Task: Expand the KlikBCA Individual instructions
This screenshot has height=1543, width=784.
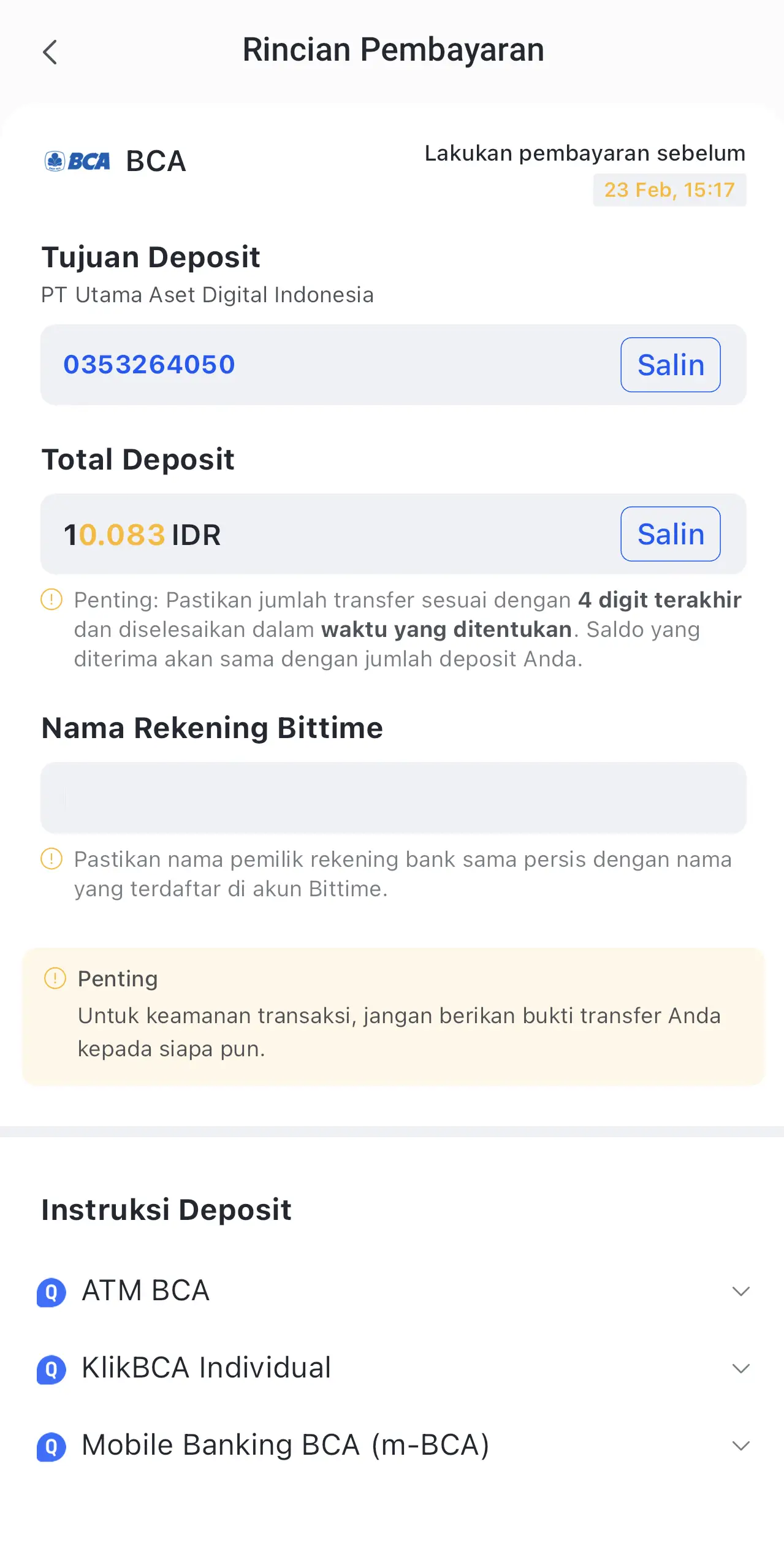Action: (x=740, y=1368)
